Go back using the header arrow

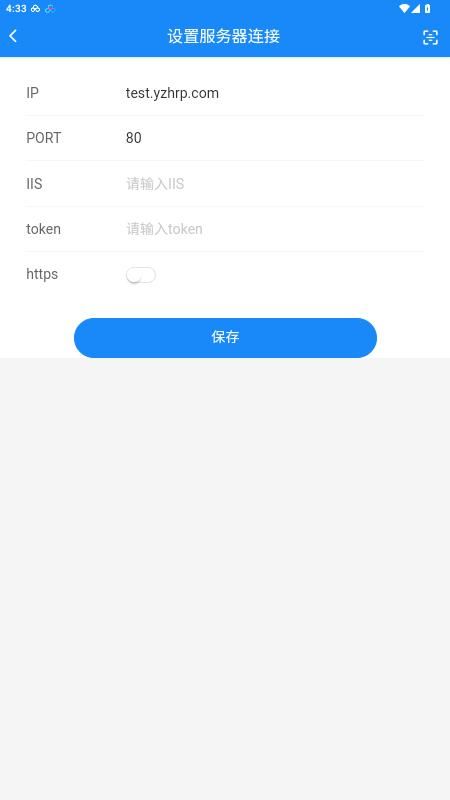pos(13,36)
